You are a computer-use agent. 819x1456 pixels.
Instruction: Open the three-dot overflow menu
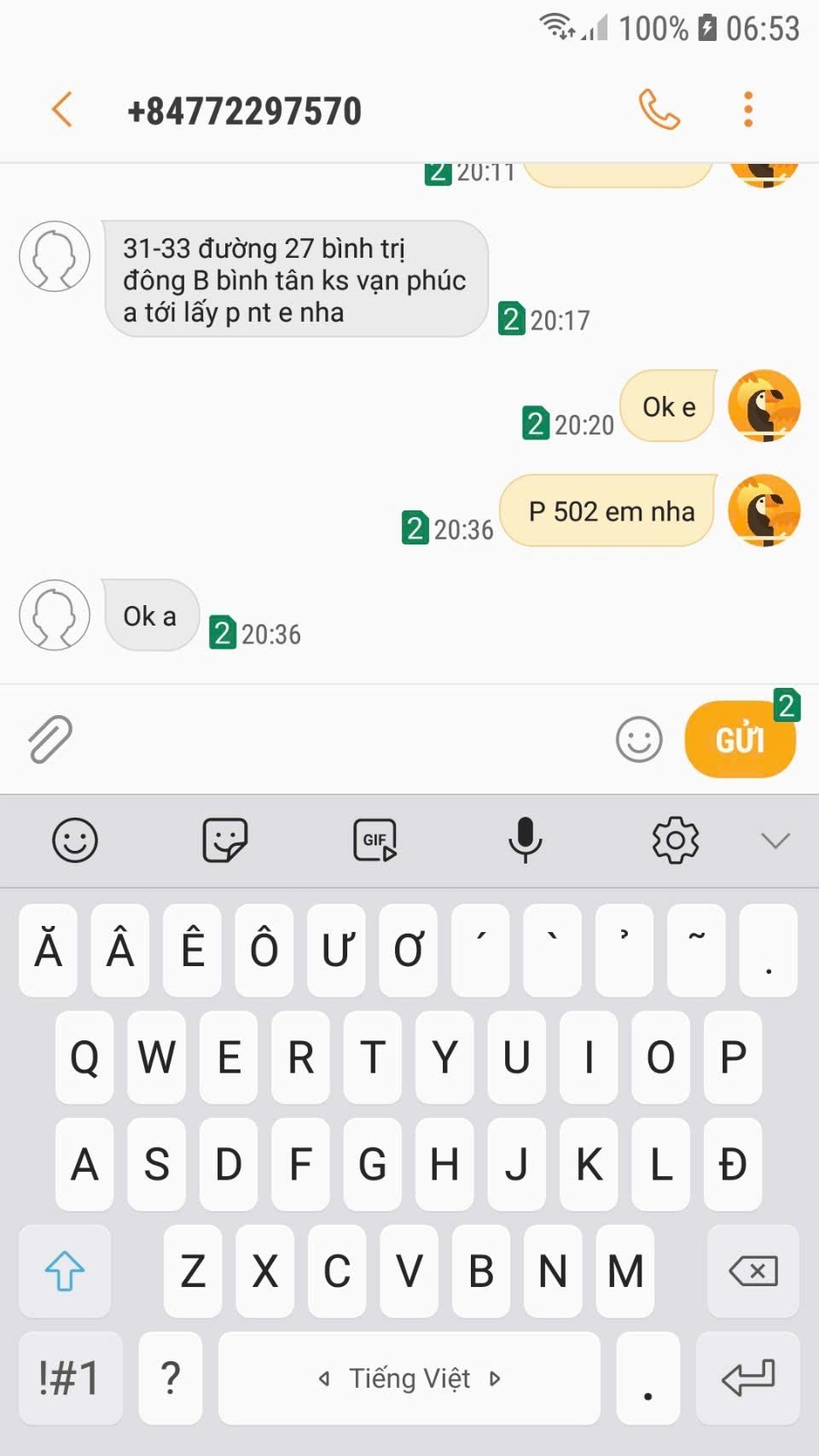pos(748,110)
